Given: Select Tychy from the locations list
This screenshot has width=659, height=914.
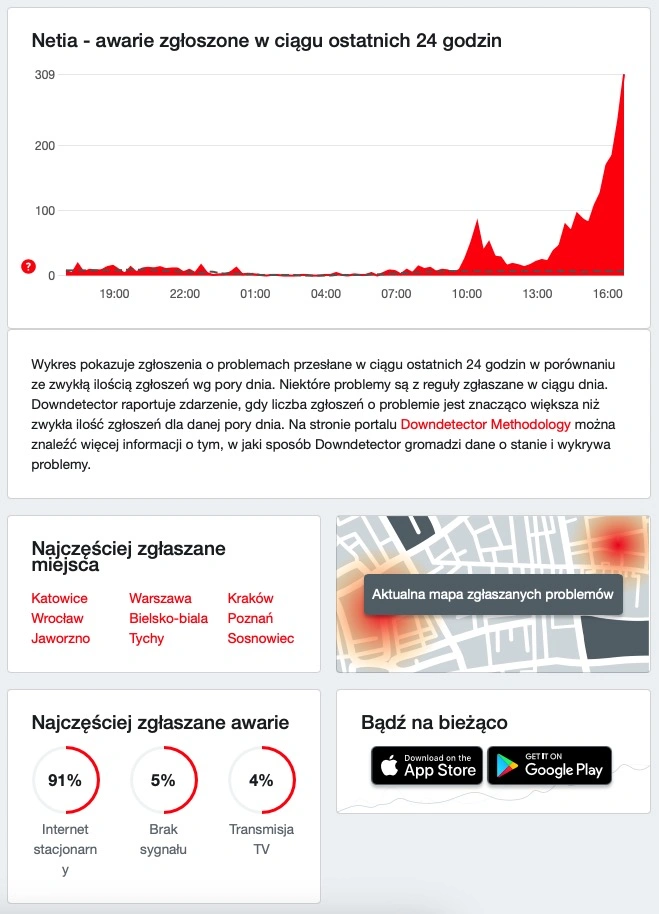Looking at the screenshot, I should [146, 638].
